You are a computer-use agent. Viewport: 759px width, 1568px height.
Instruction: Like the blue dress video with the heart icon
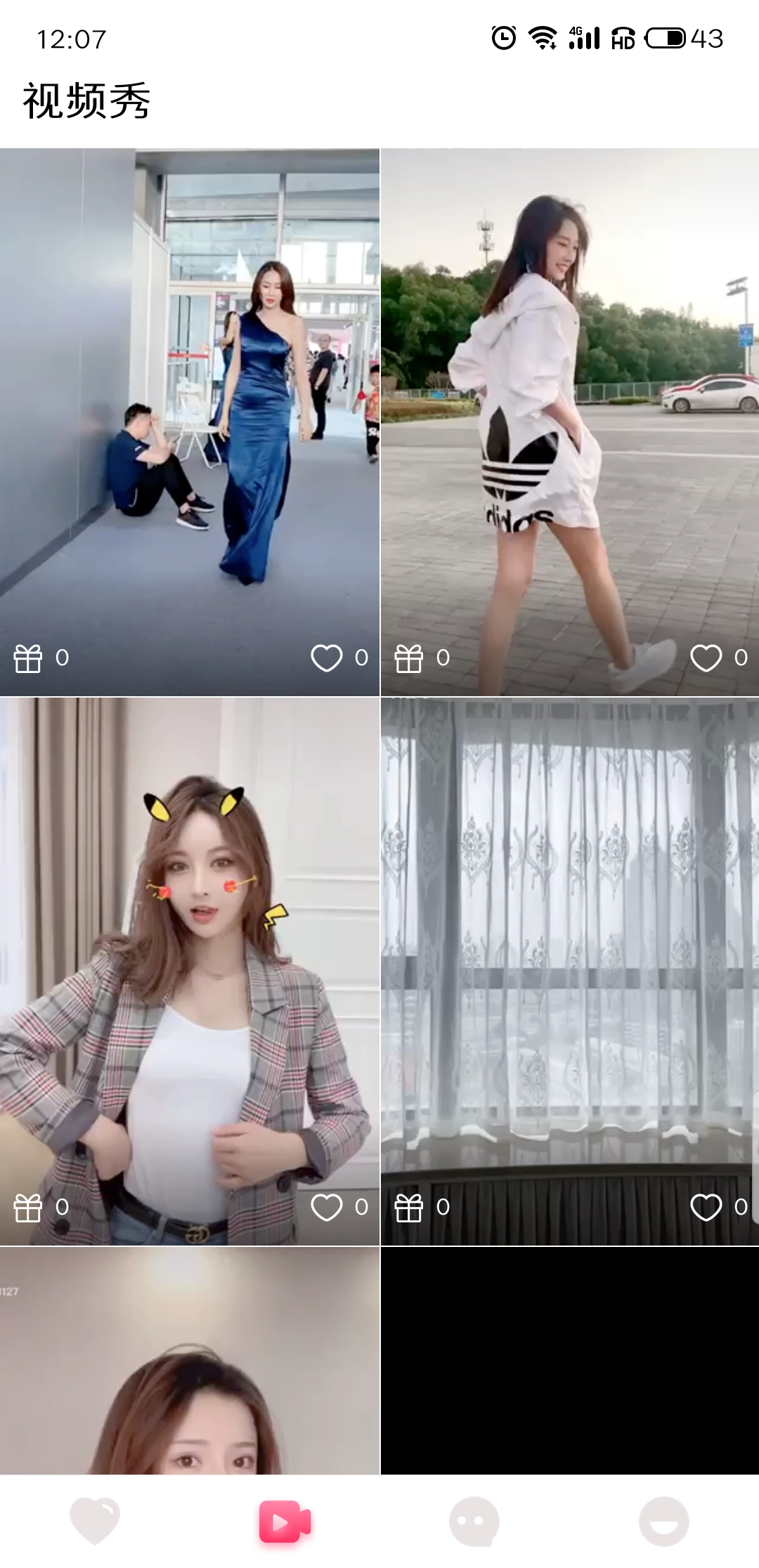tap(325, 658)
